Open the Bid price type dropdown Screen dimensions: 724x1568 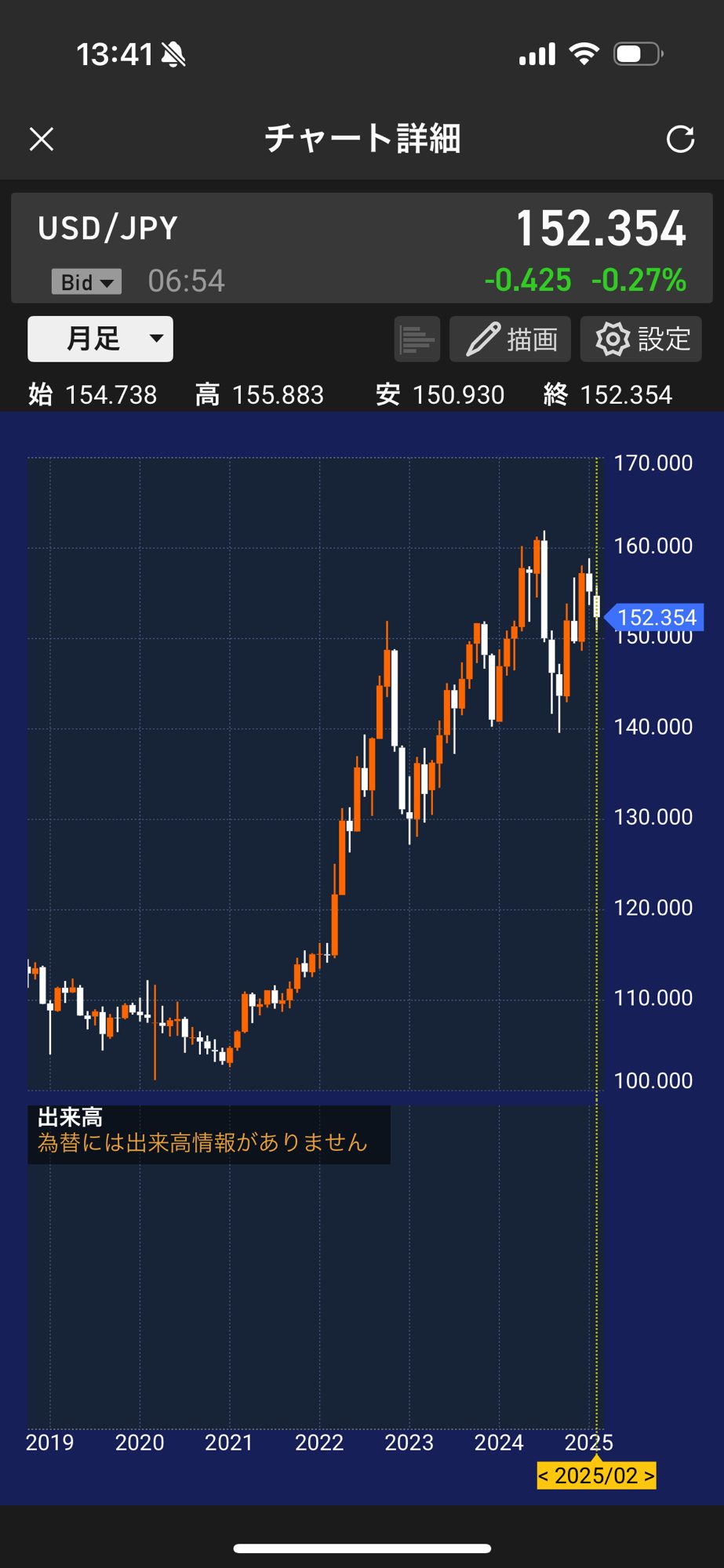click(x=86, y=281)
